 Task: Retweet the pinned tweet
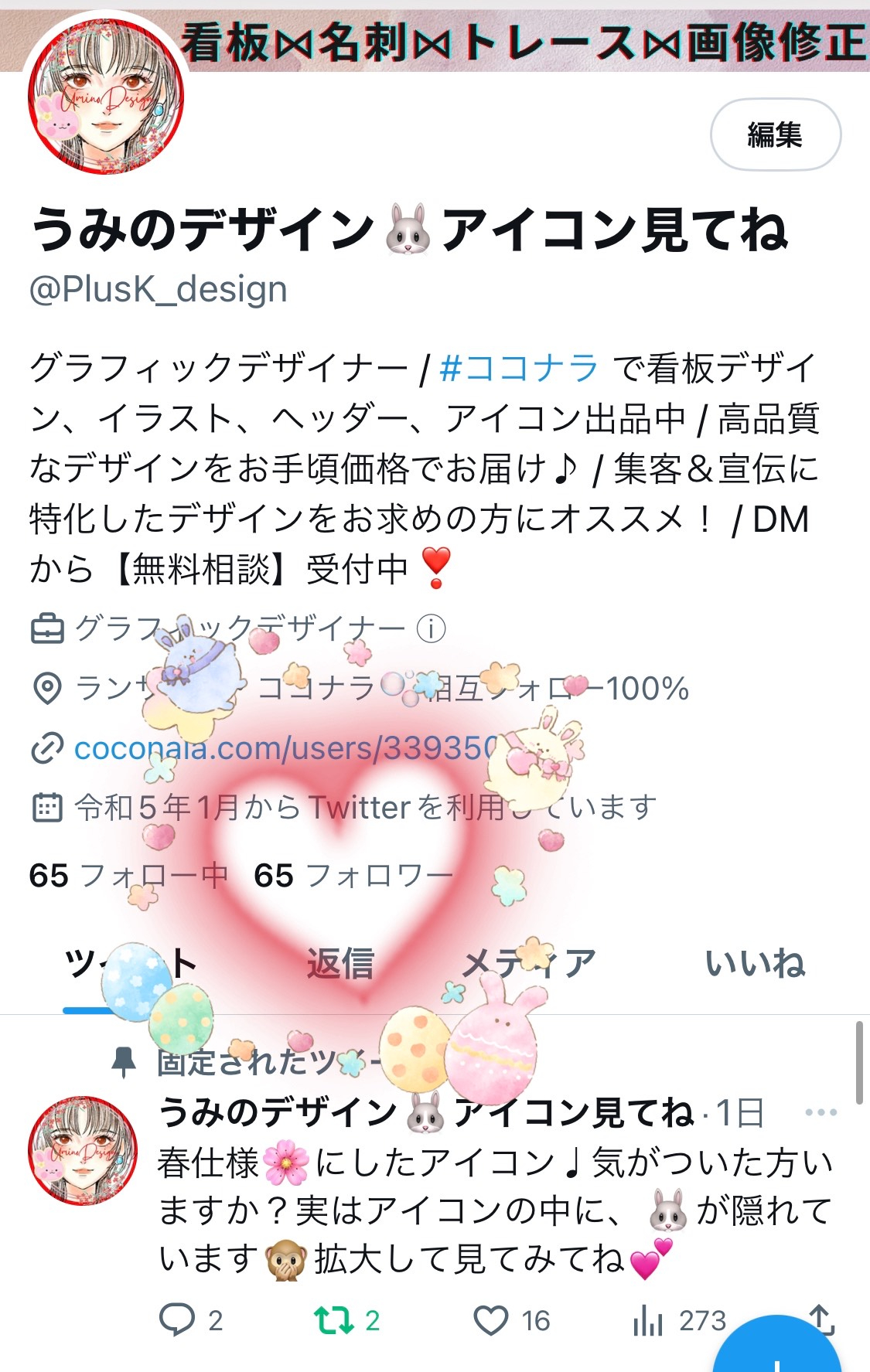pos(334,1319)
